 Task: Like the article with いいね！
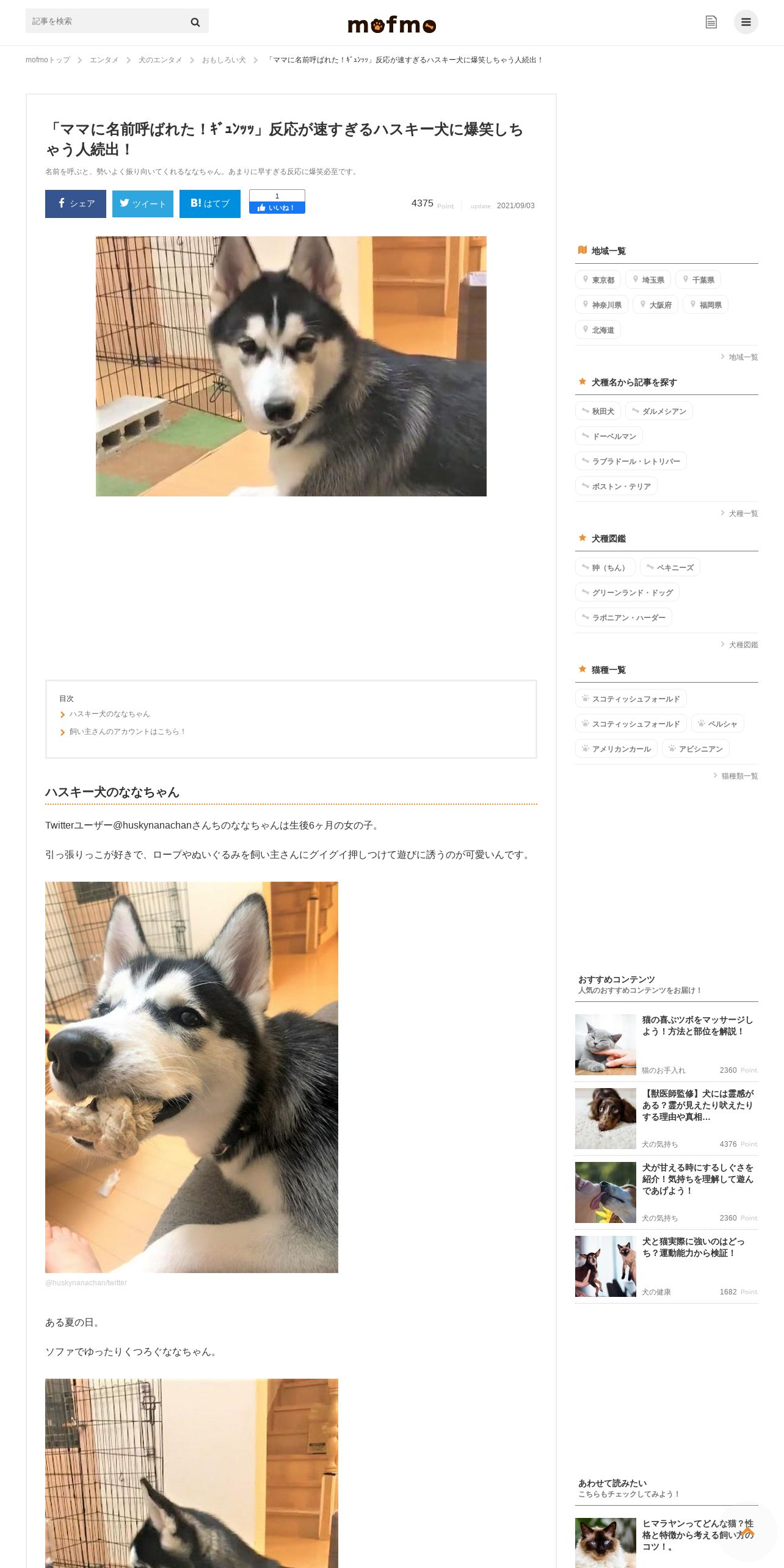pyautogui.click(x=277, y=208)
